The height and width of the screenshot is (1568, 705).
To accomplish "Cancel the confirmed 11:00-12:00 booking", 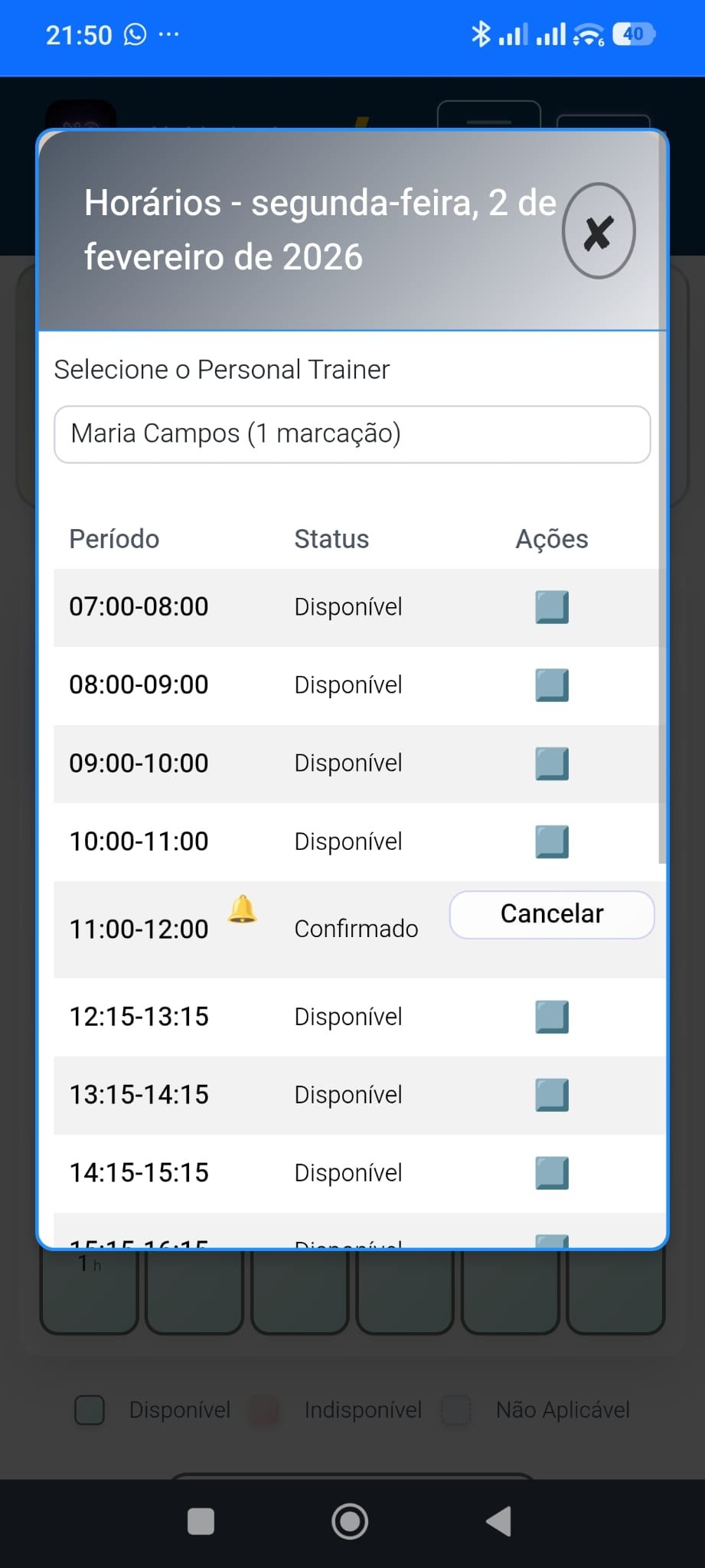I will pyautogui.click(x=552, y=913).
